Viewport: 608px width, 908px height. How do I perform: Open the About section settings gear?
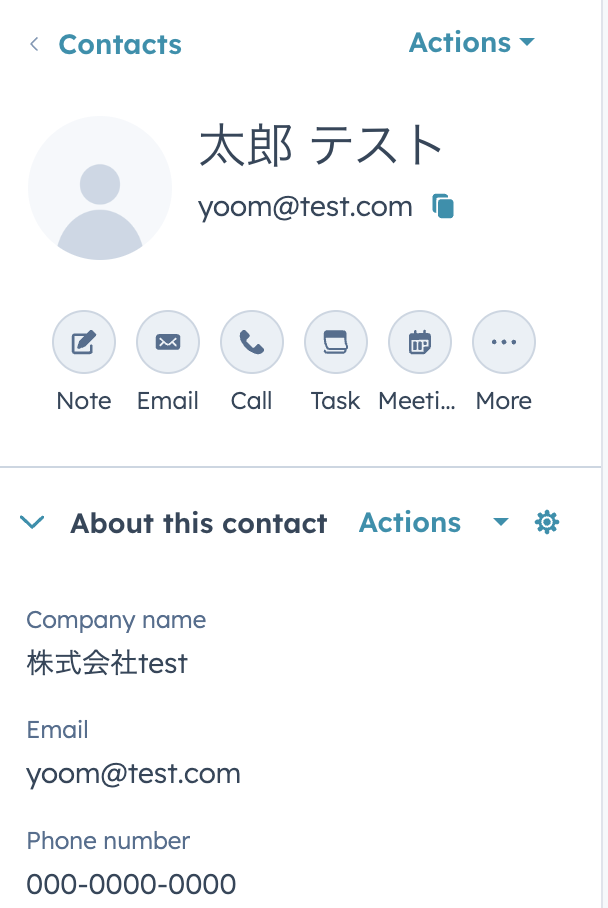point(547,522)
